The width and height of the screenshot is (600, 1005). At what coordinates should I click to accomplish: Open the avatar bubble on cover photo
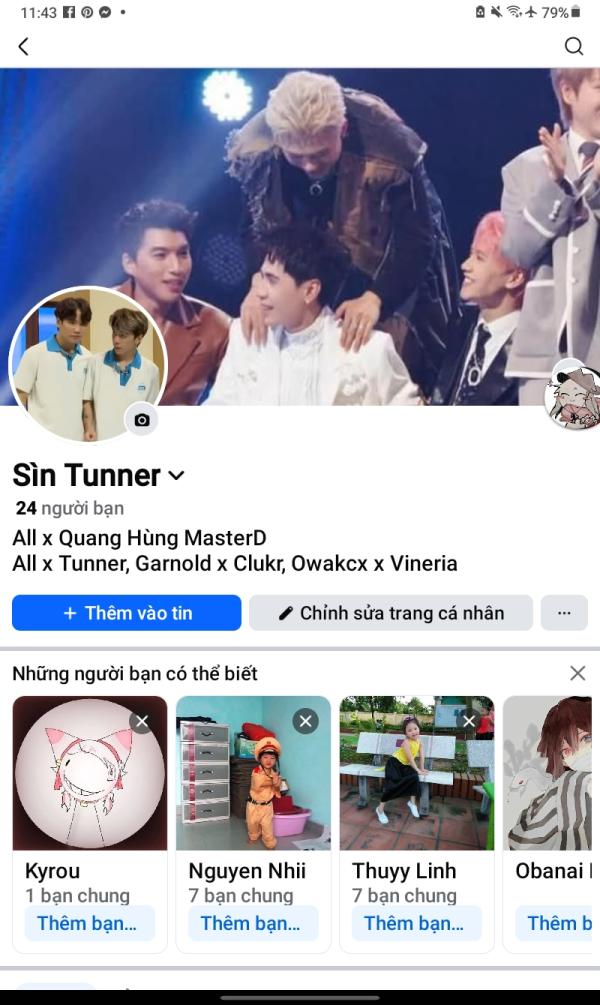(574, 396)
